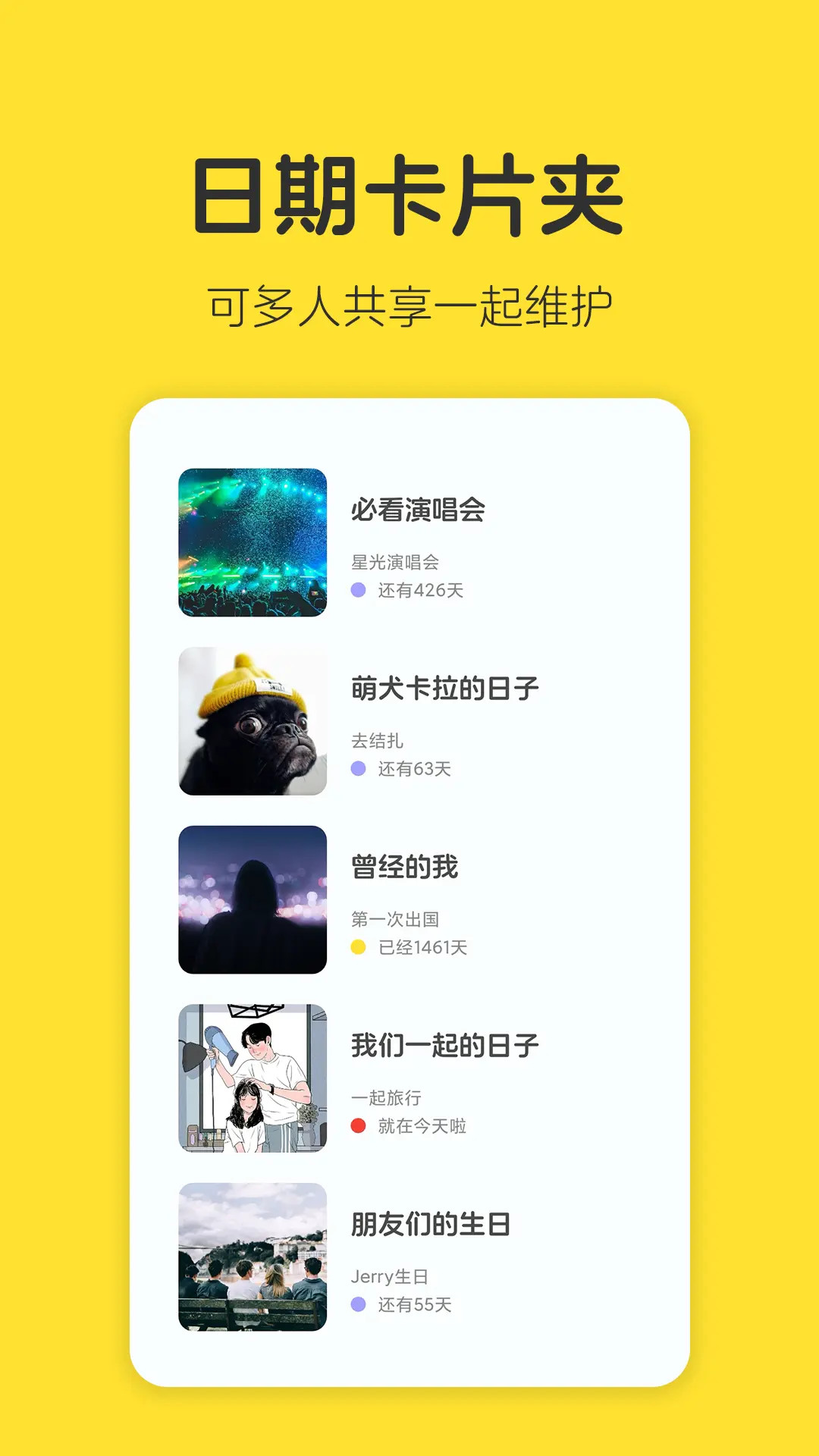Select the Jerry生日 event entry
This screenshot has width=819, height=1456.
pyautogui.click(x=391, y=1279)
